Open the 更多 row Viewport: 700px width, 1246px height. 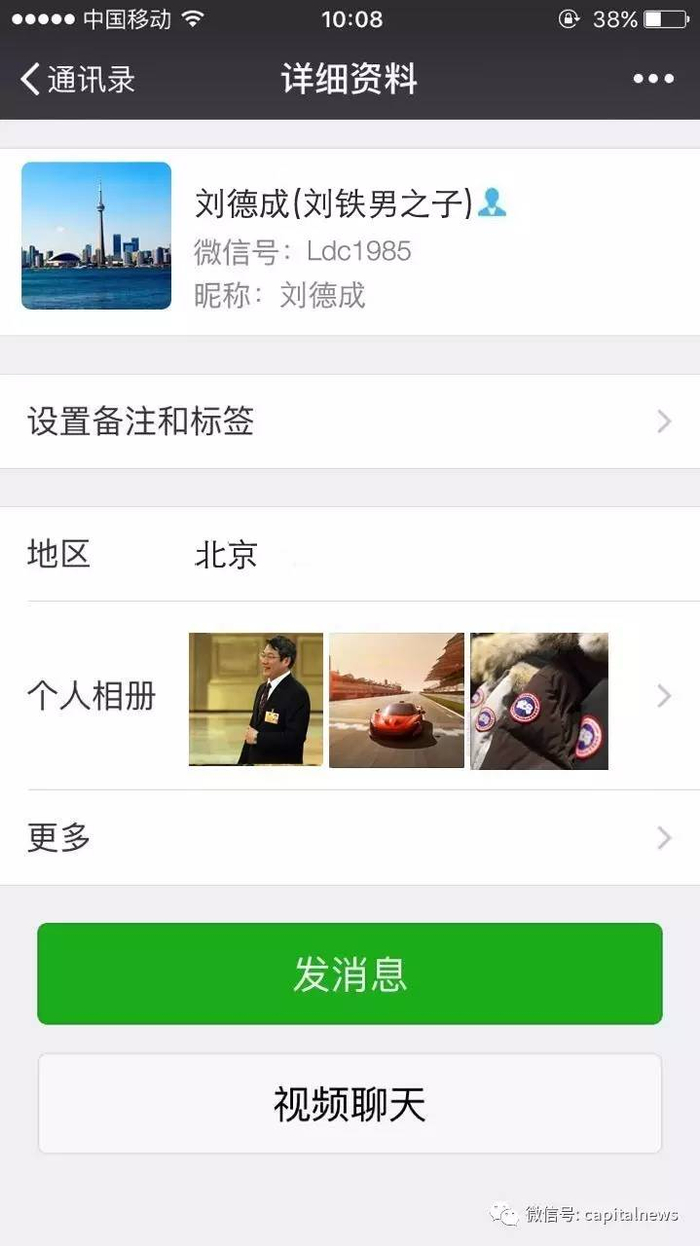pyautogui.click(x=349, y=838)
